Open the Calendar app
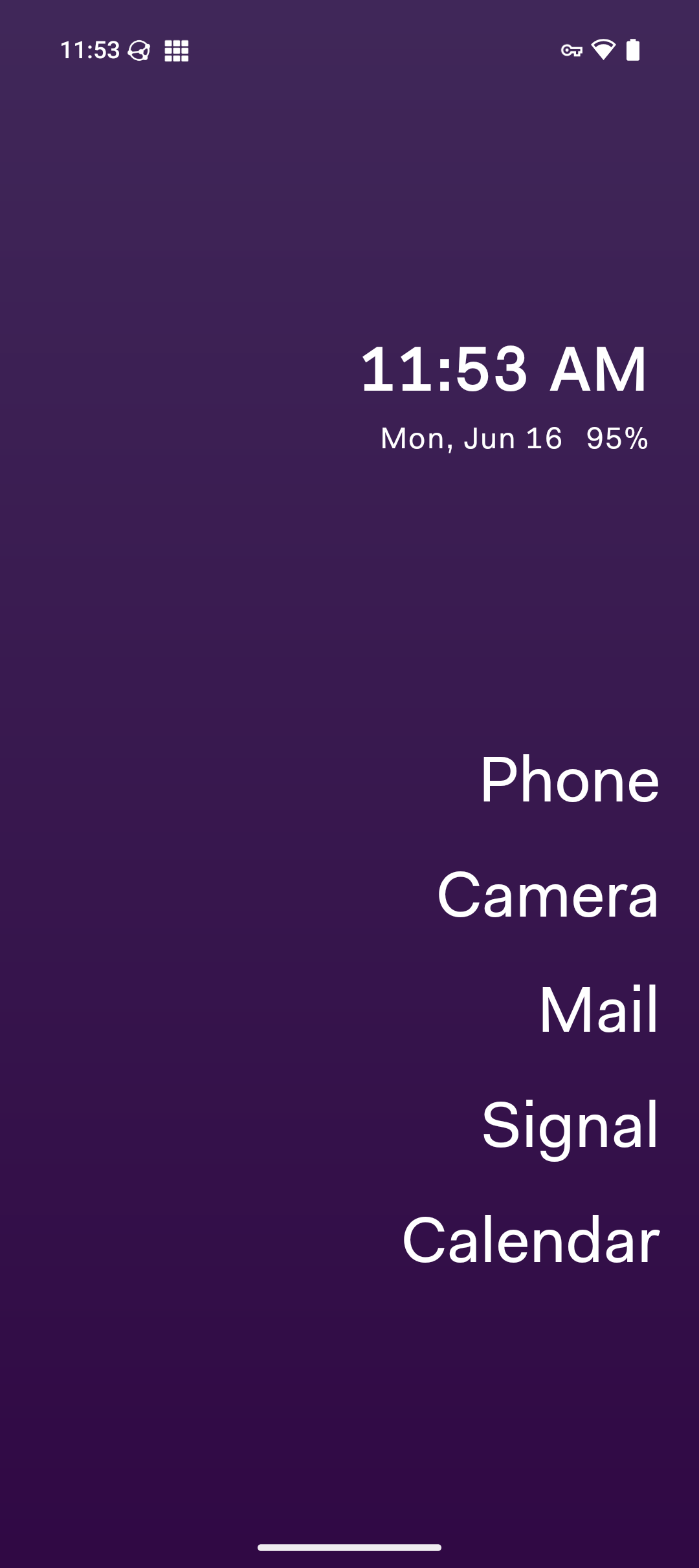The width and height of the screenshot is (699, 1568). 531,1239
